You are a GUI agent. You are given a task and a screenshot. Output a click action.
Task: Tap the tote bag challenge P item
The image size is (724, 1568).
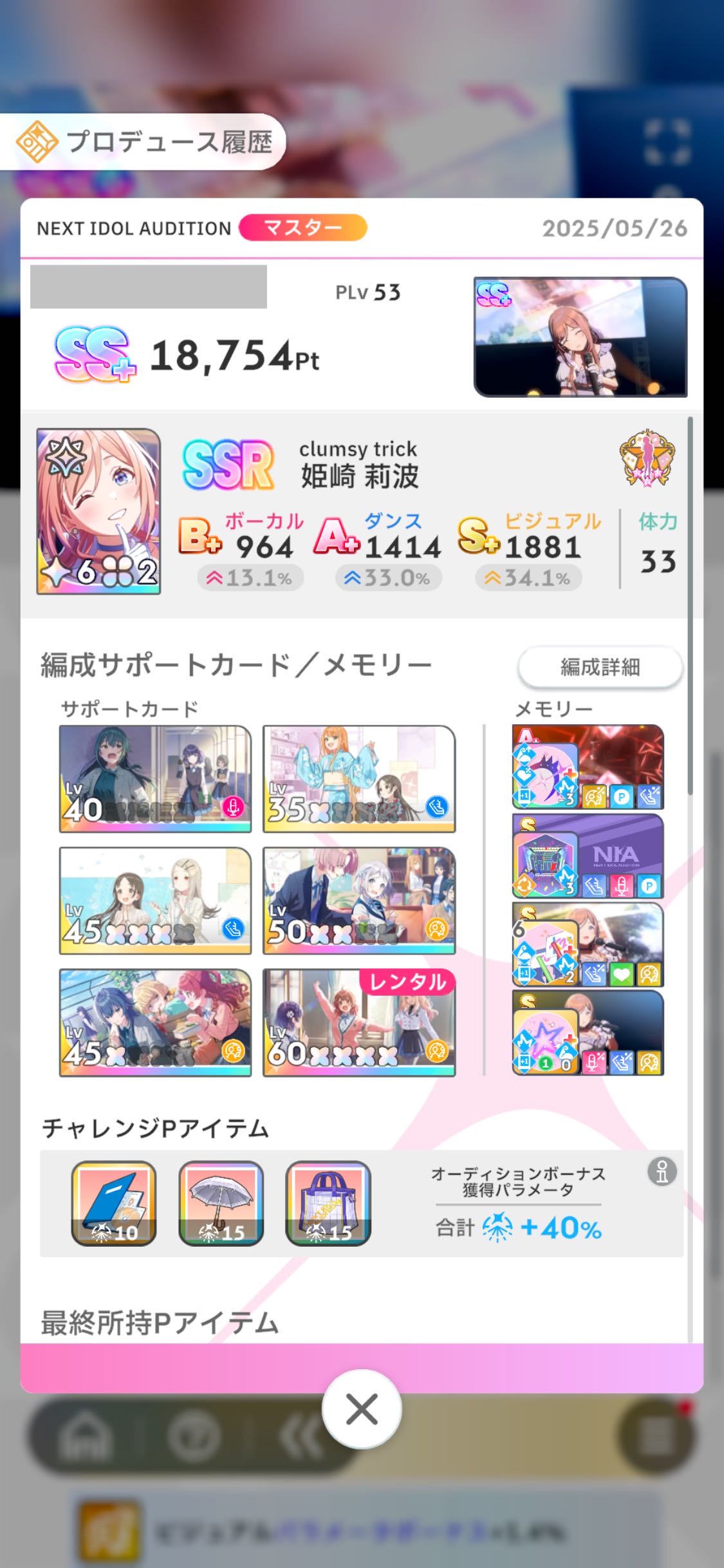(x=328, y=1203)
